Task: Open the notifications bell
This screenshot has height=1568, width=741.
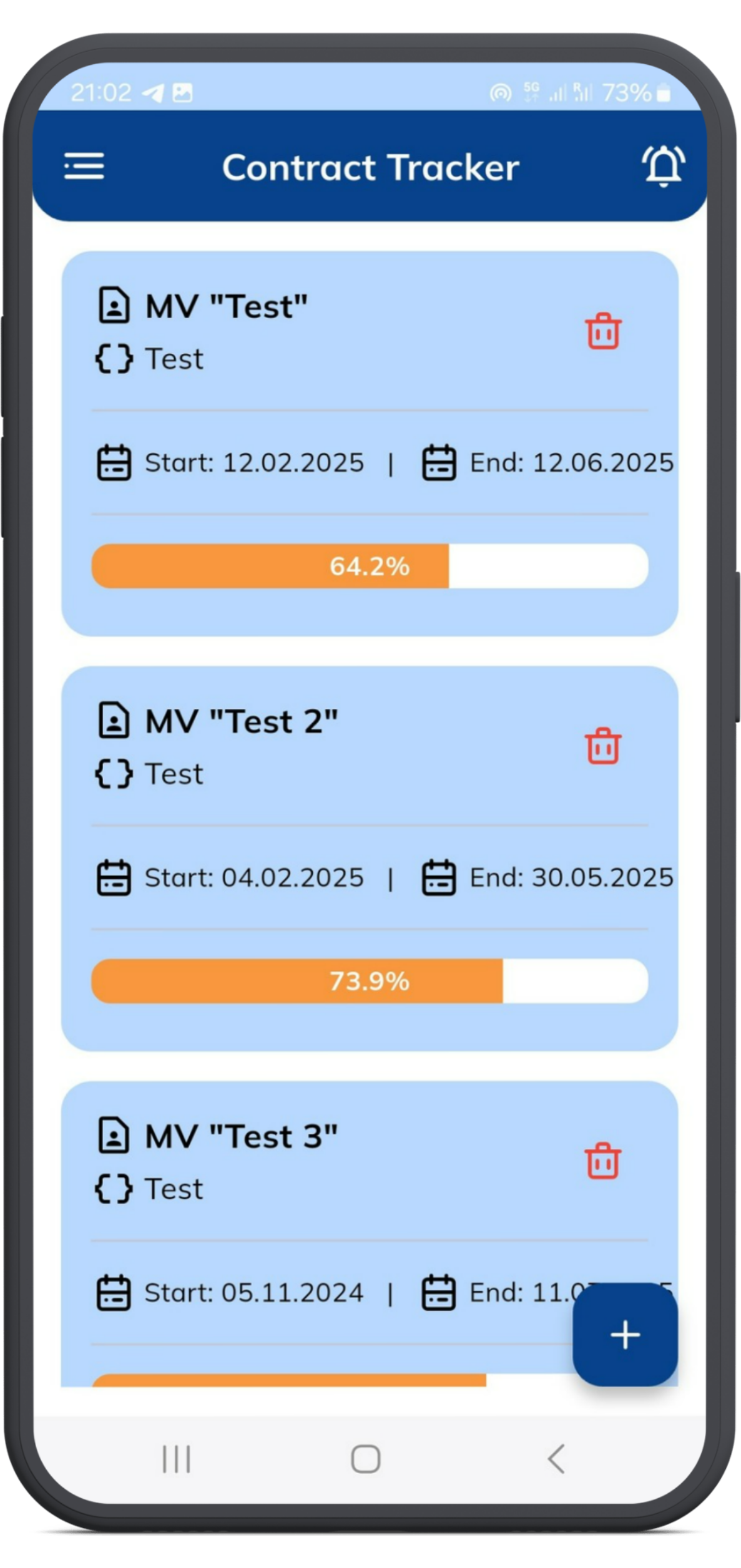Action: pos(663,166)
